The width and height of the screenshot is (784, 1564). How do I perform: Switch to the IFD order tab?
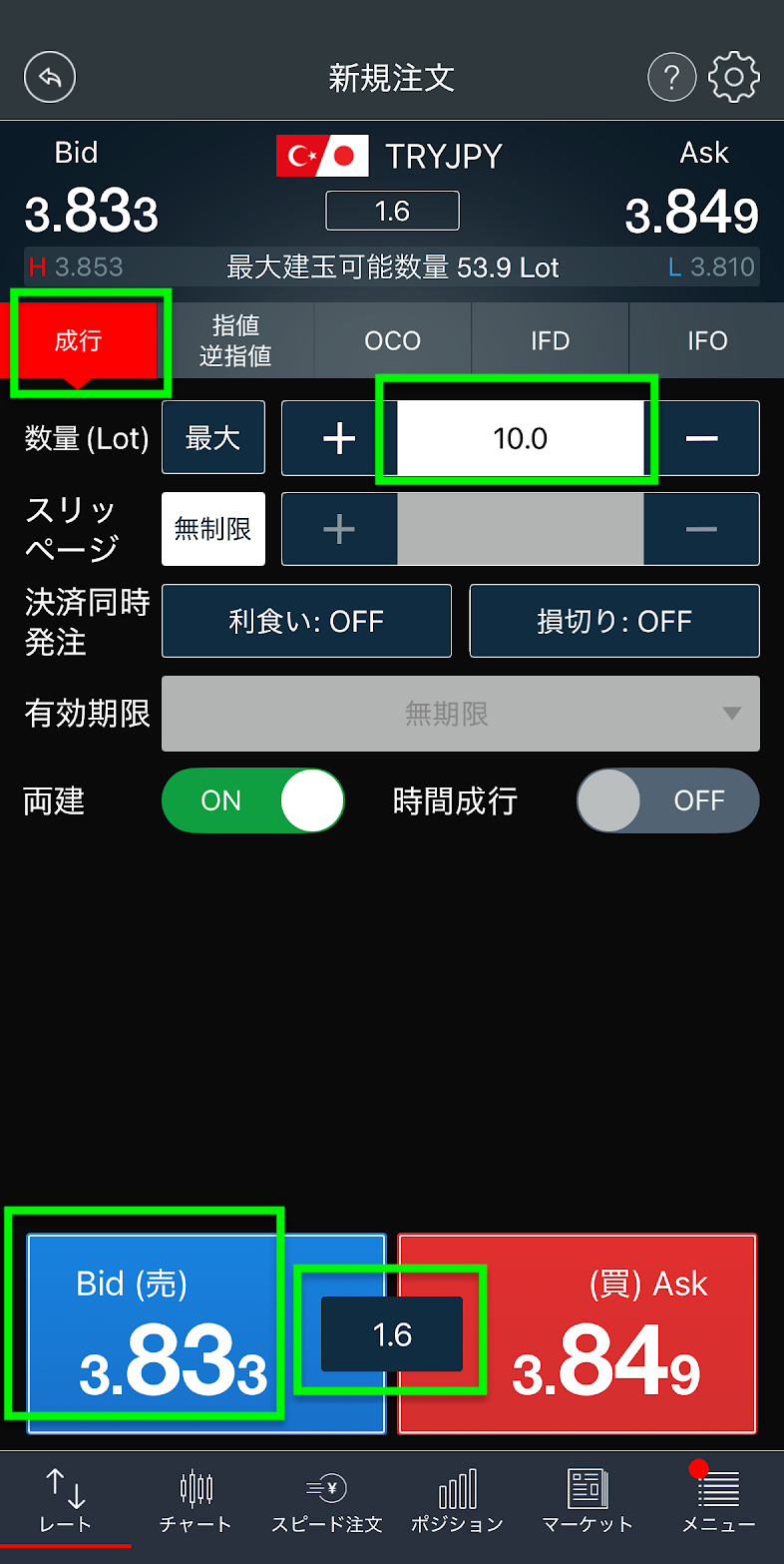(x=550, y=340)
